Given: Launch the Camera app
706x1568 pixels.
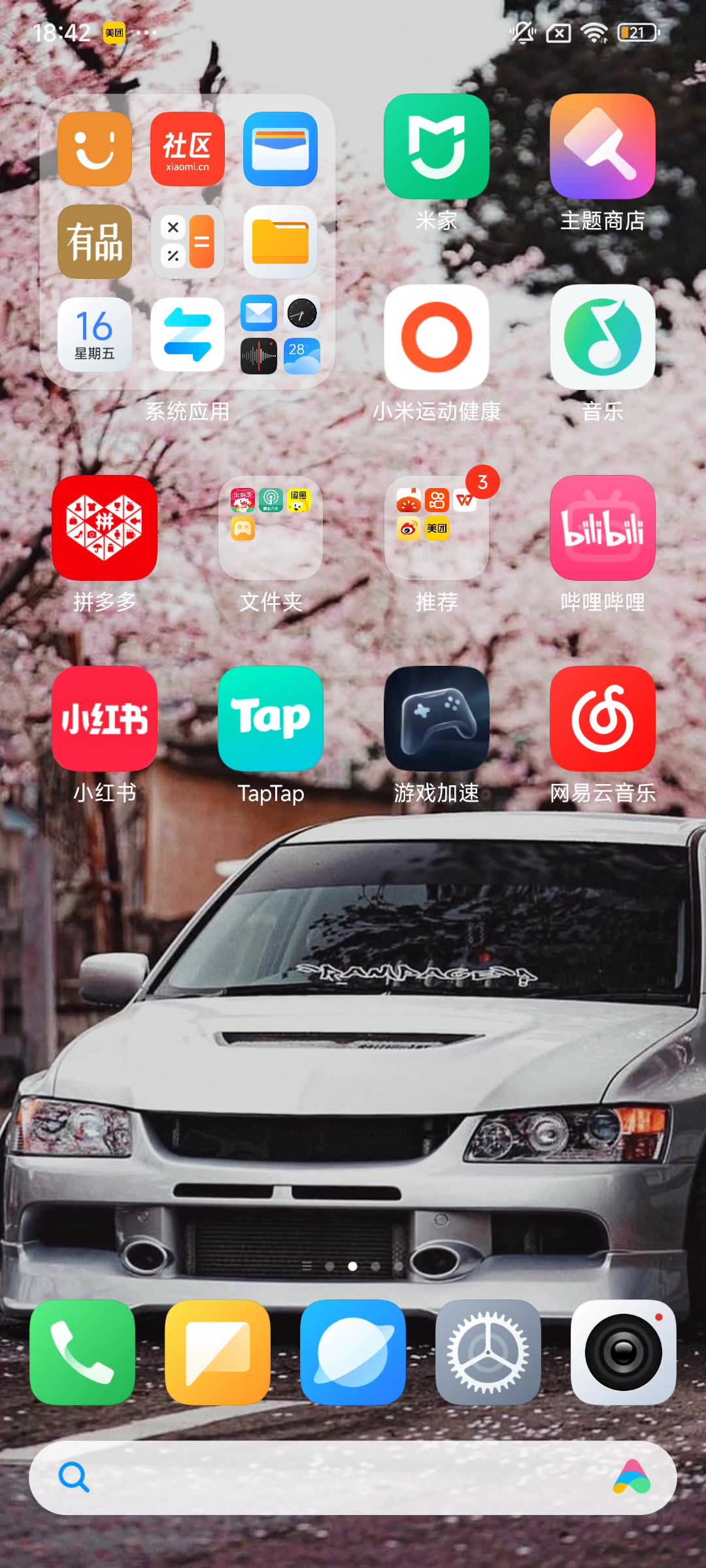Looking at the screenshot, I should [623, 1352].
